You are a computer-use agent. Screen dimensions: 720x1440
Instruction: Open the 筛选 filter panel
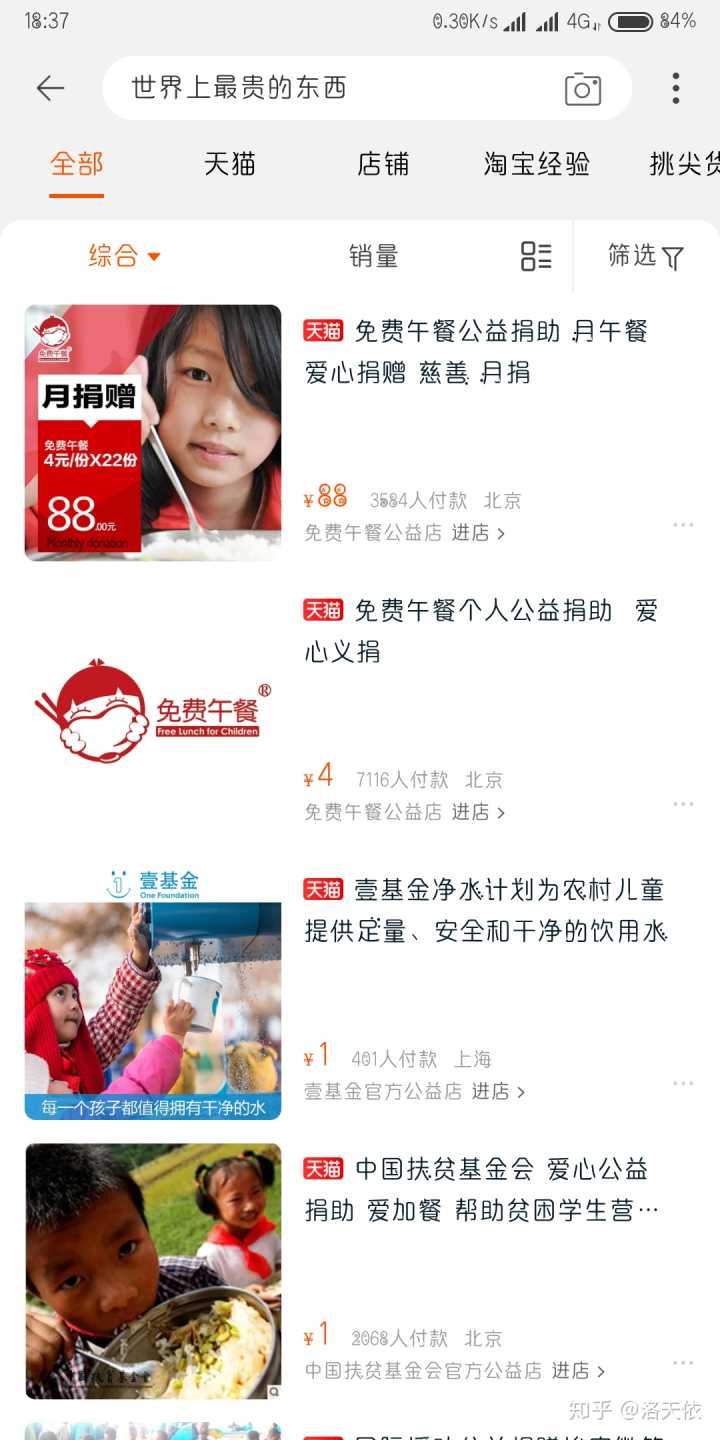tap(646, 257)
